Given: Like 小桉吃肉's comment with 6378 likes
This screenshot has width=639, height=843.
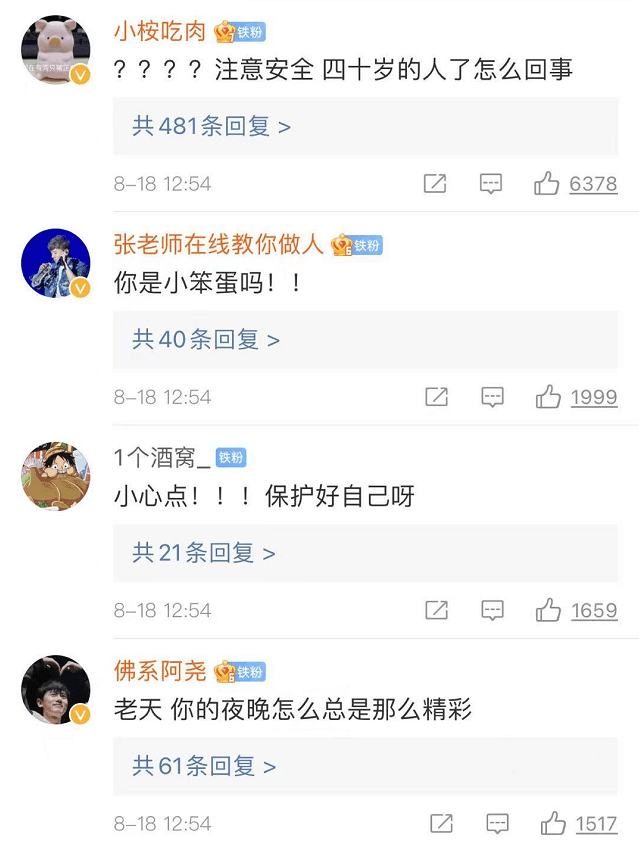Looking at the screenshot, I should pyautogui.click(x=547, y=184).
